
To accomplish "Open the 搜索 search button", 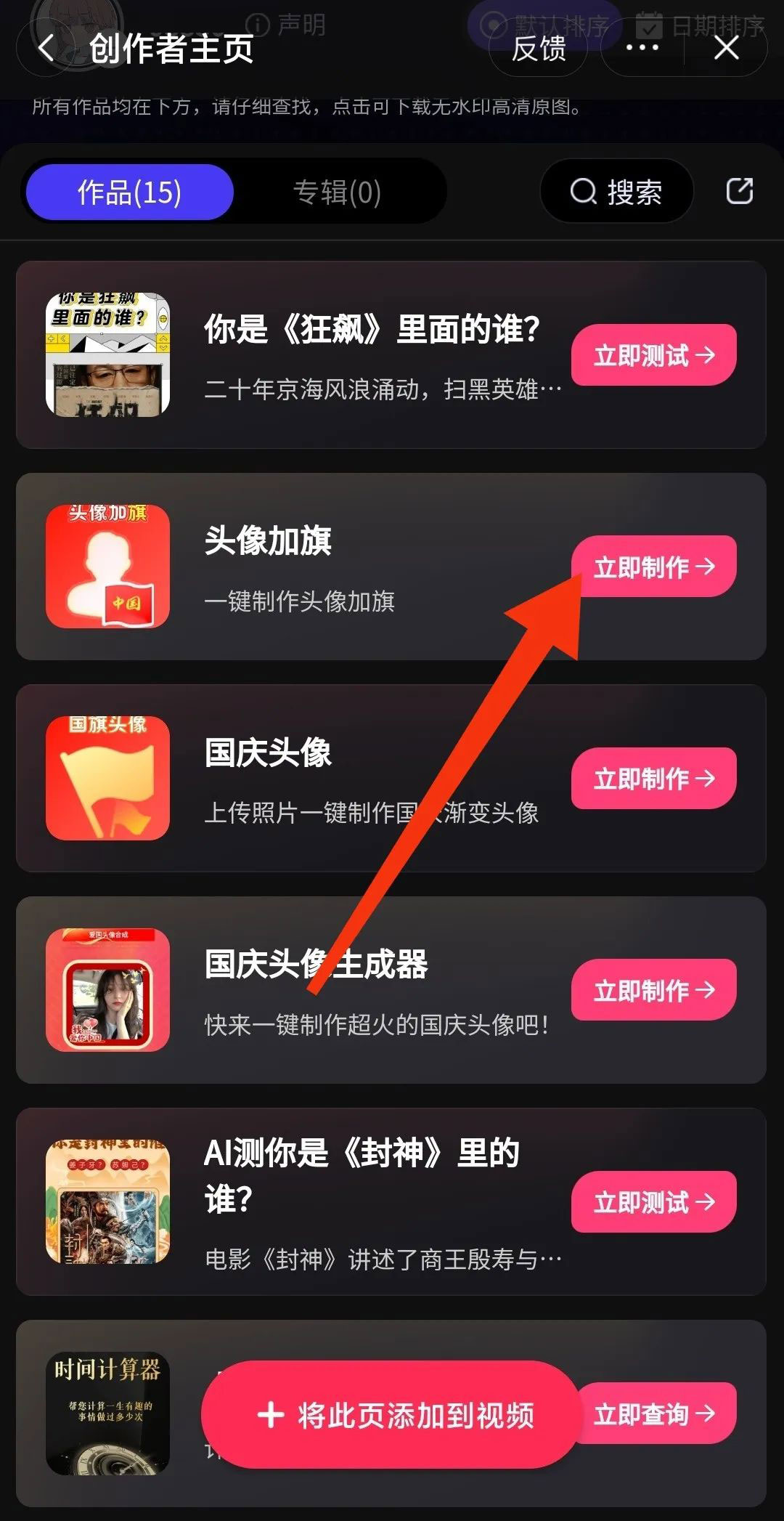I will point(616,192).
